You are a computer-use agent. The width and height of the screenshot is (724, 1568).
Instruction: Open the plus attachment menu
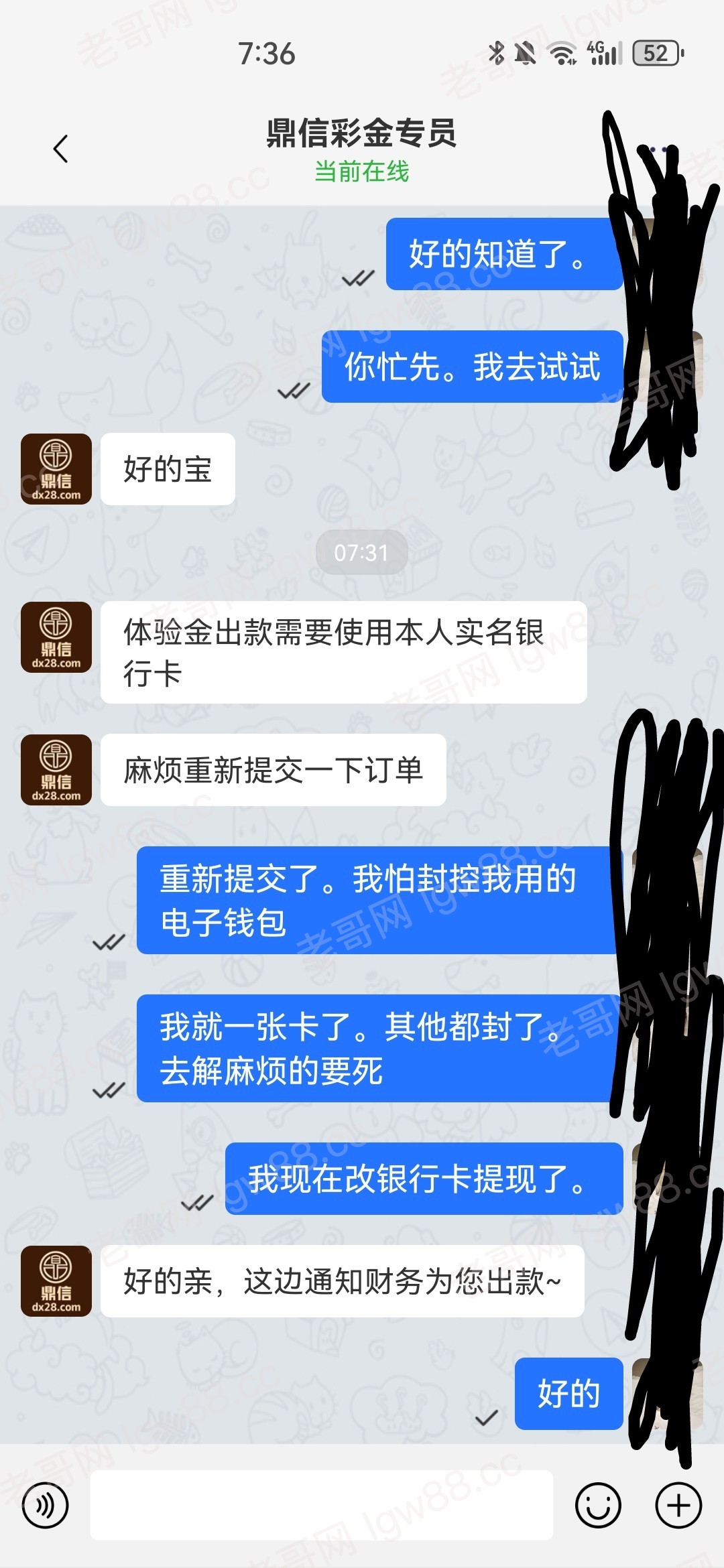(678, 1505)
